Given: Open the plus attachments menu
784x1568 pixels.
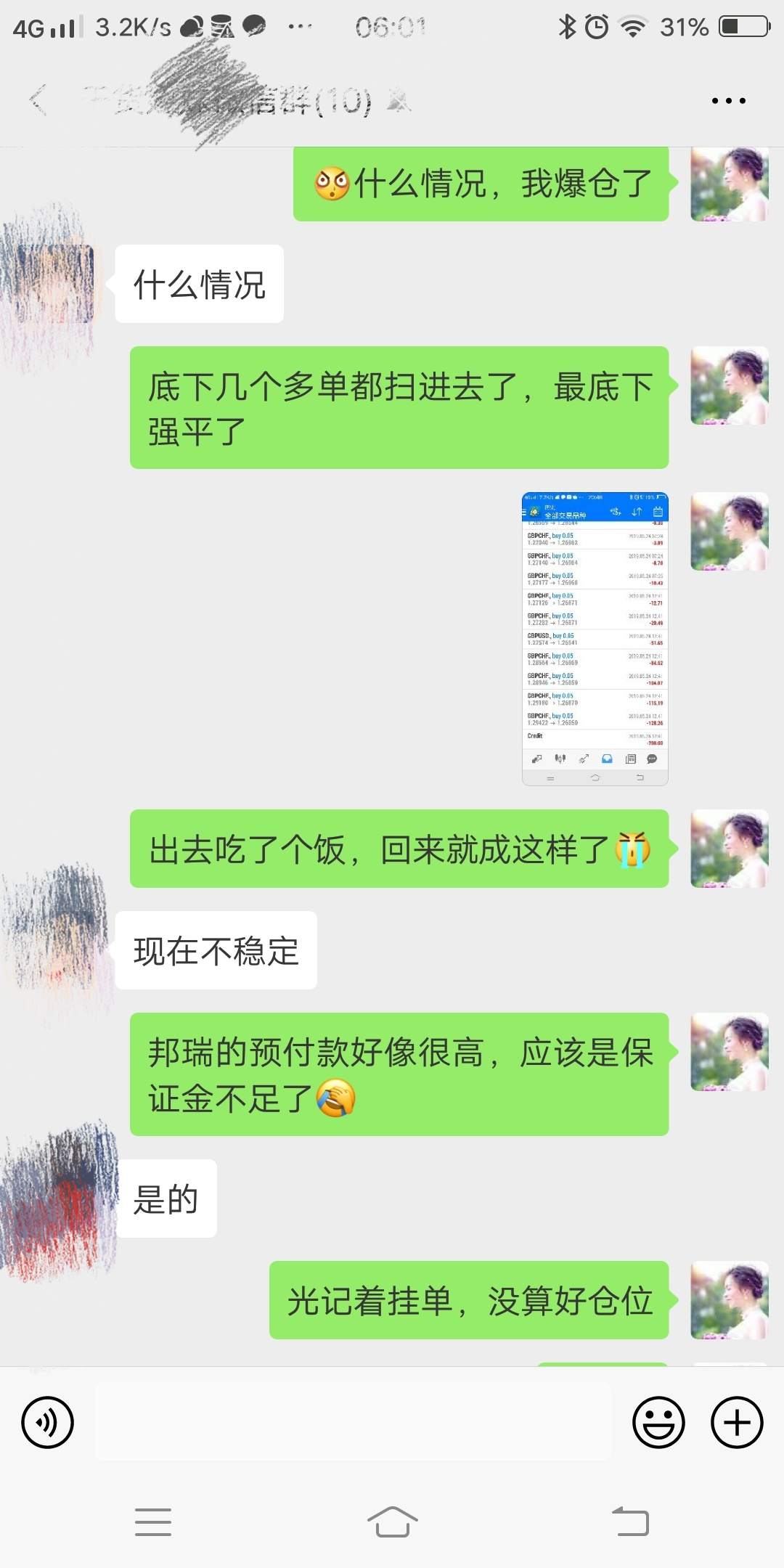Looking at the screenshot, I should pos(737,1422).
